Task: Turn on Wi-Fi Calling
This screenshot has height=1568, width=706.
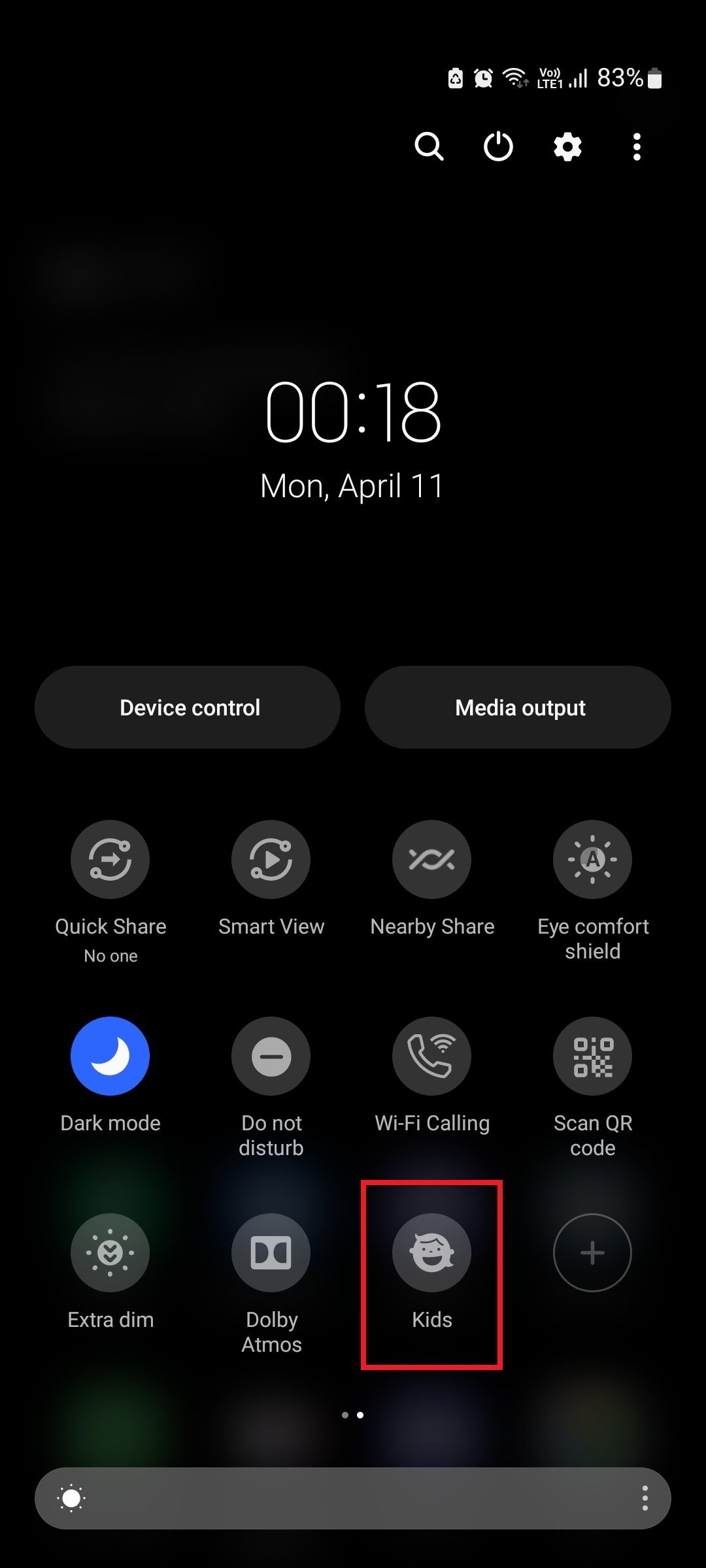Action: coord(431,1056)
